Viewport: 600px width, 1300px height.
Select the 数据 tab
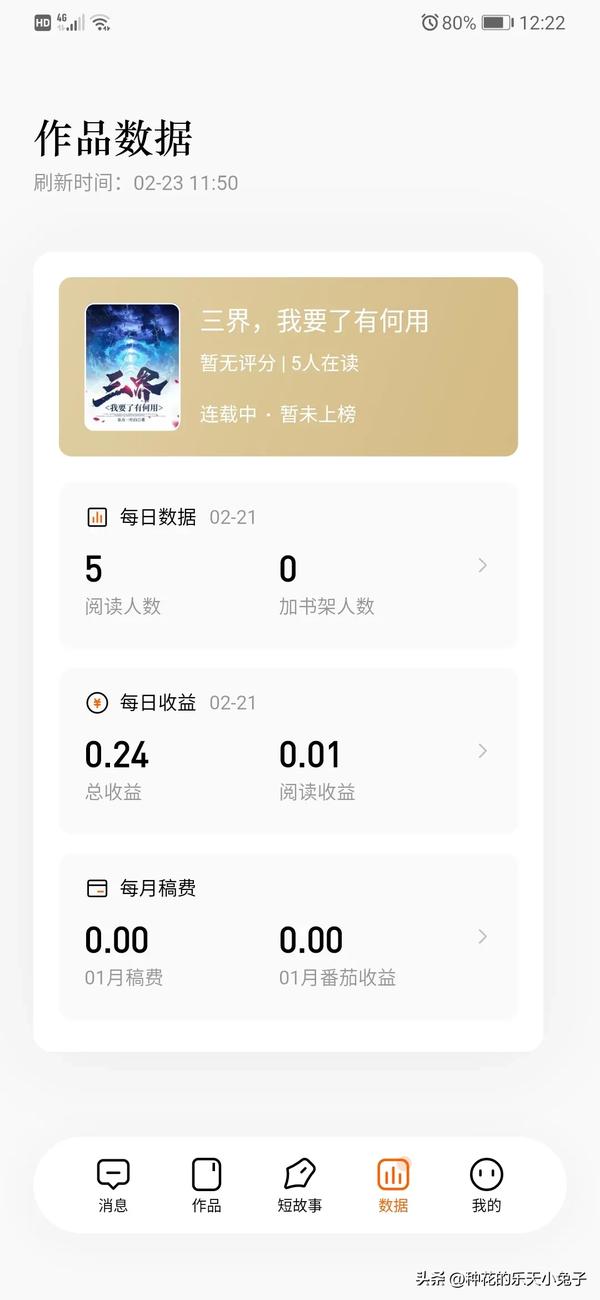point(393,1185)
